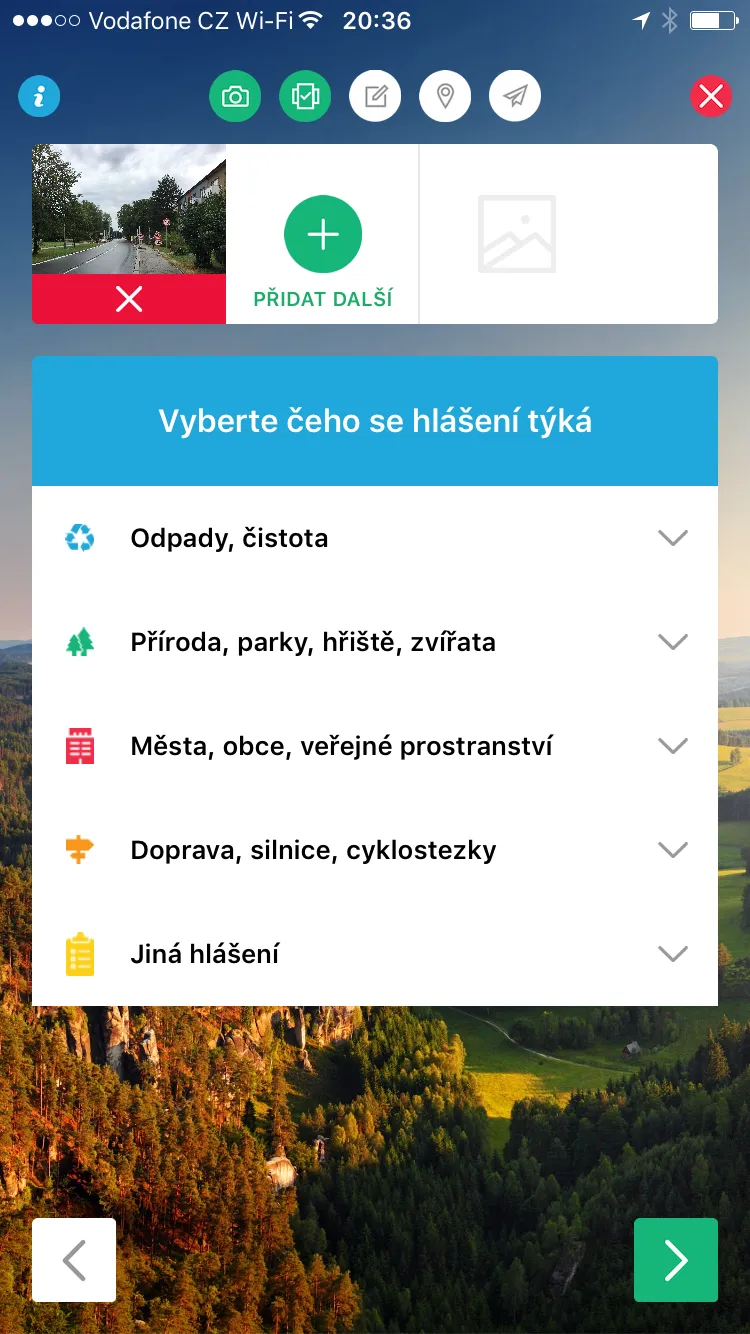Go to the camera photo step

[235, 97]
